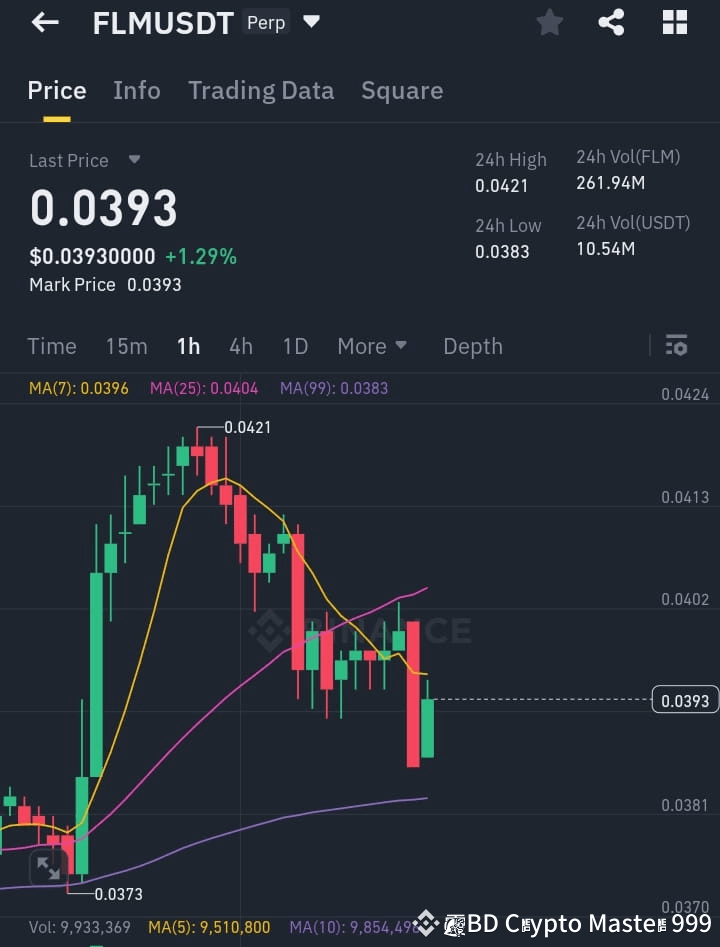The height and width of the screenshot is (947, 720).
Task: Enable the 1D candle interval
Action: pos(295,346)
